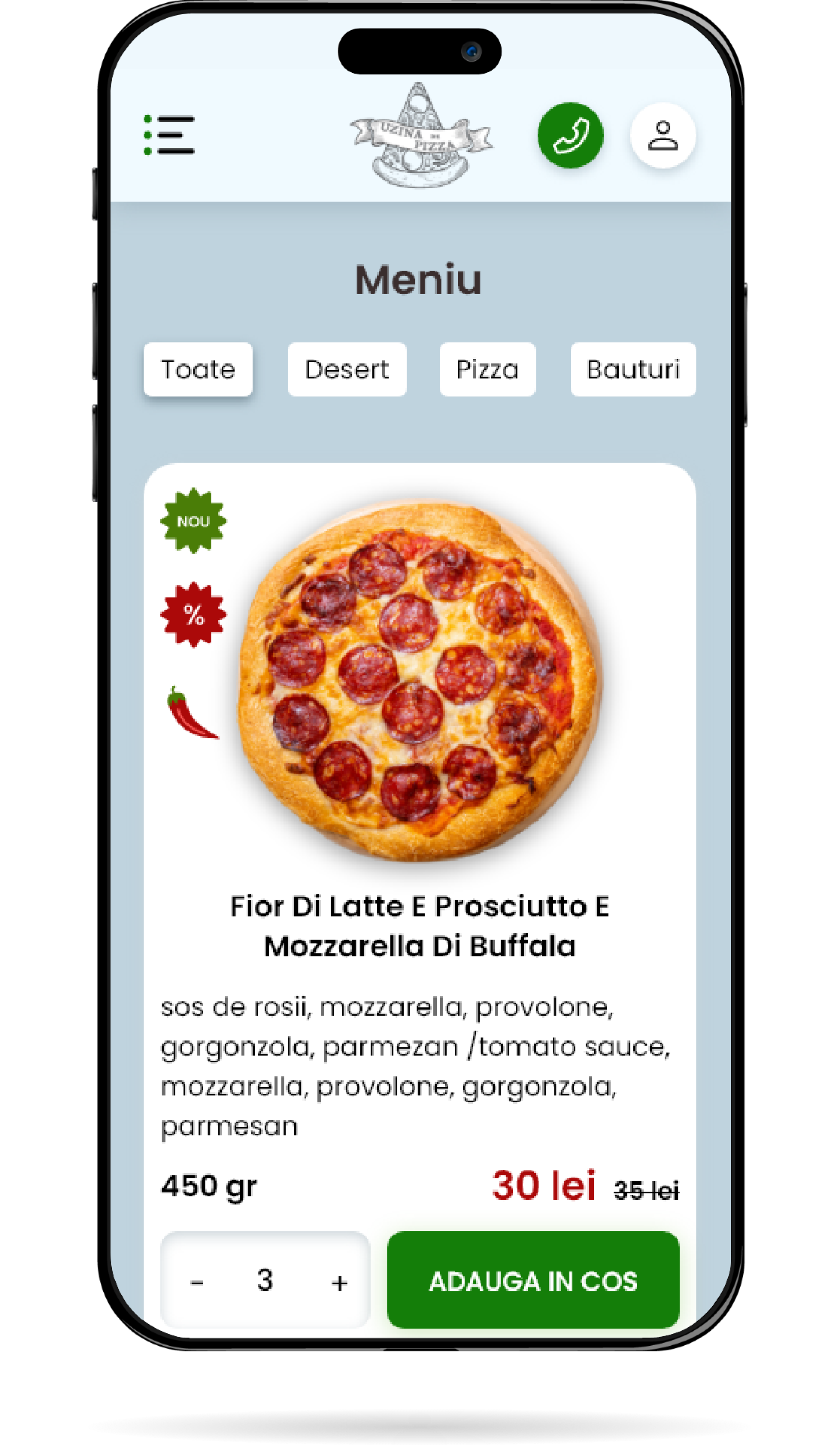This screenshot has width=840, height=1446.
Task: Increase quantity with the plus button
Action: (x=339, y=1282)
